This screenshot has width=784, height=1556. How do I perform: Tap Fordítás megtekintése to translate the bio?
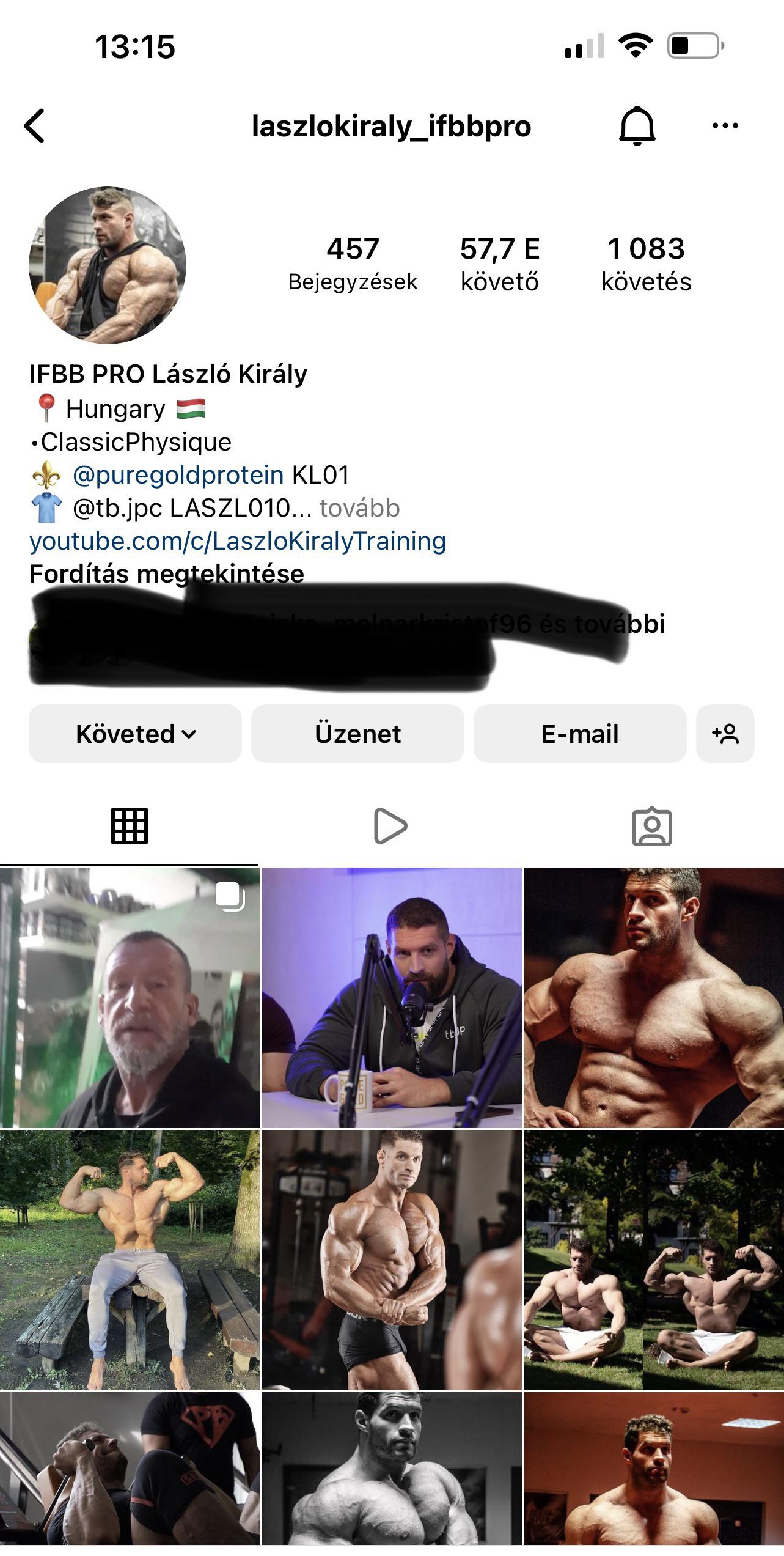click(167, 574)
